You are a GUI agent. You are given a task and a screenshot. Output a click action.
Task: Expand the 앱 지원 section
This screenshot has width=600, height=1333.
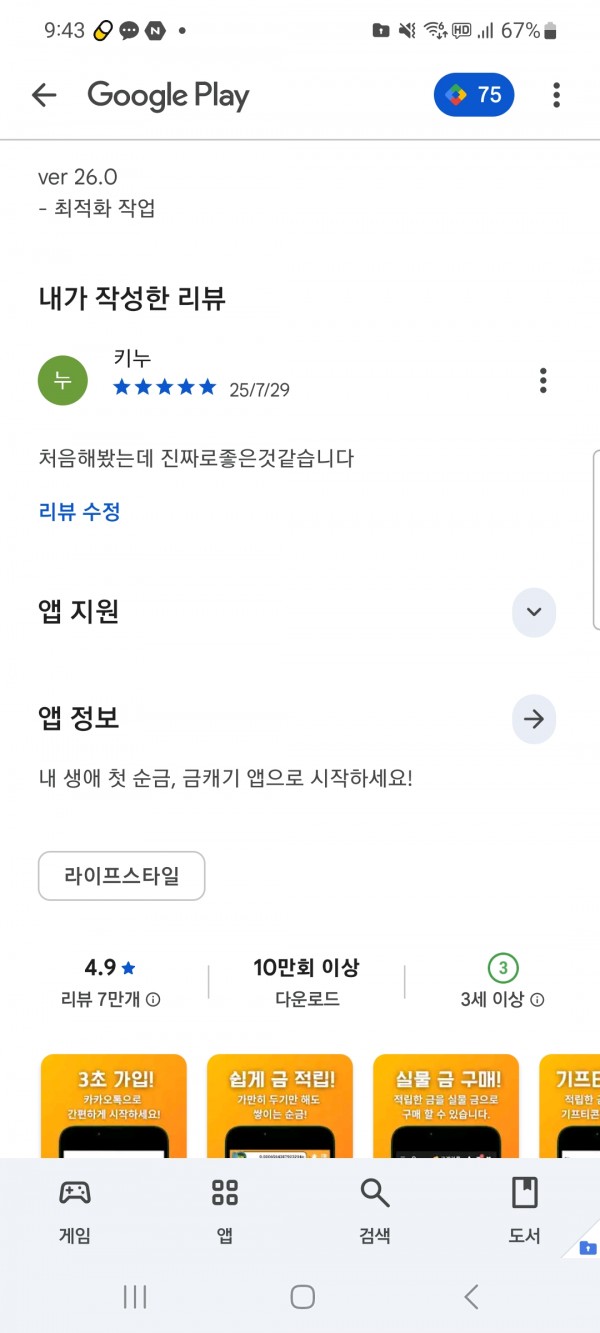(534, 612)
